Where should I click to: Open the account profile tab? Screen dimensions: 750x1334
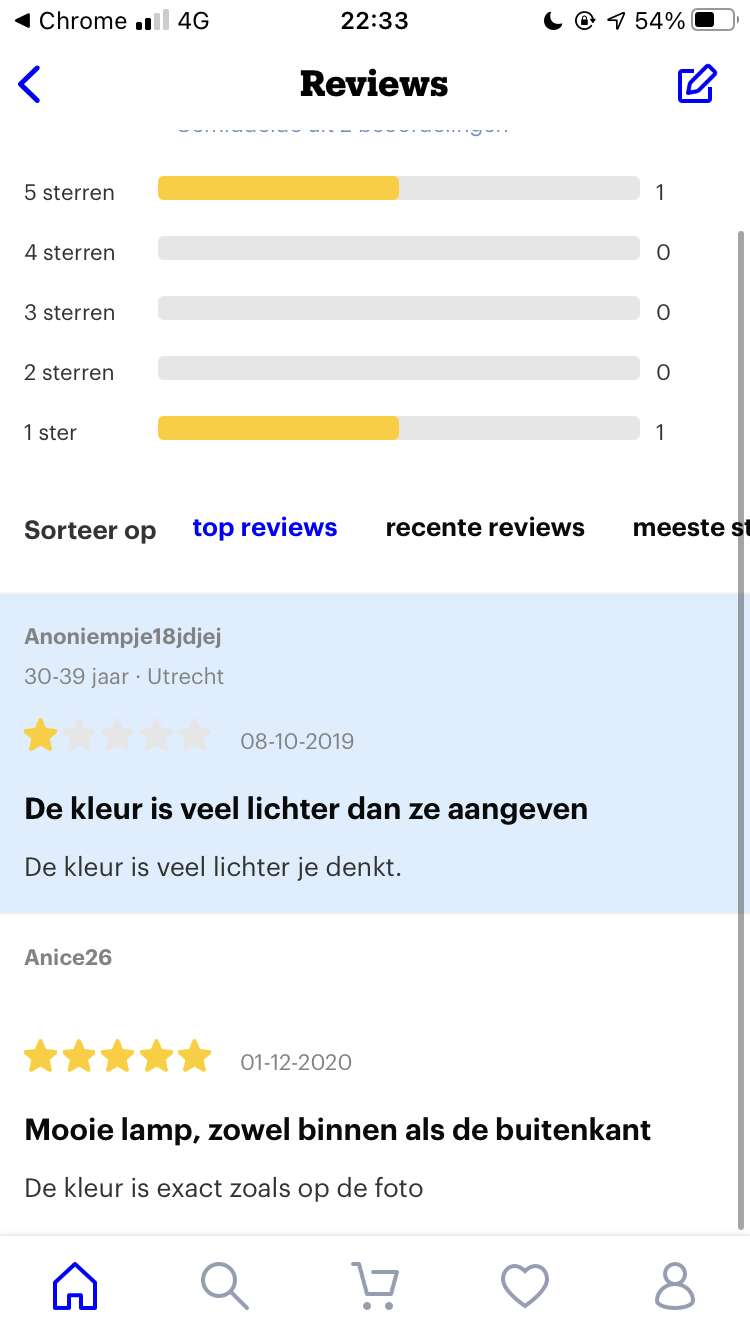pyautogui.click(x=675, y=1285)
